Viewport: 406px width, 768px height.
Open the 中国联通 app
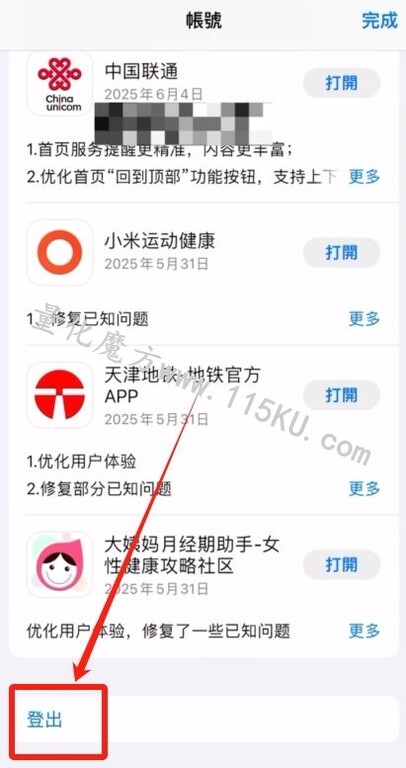click(341, 83)
